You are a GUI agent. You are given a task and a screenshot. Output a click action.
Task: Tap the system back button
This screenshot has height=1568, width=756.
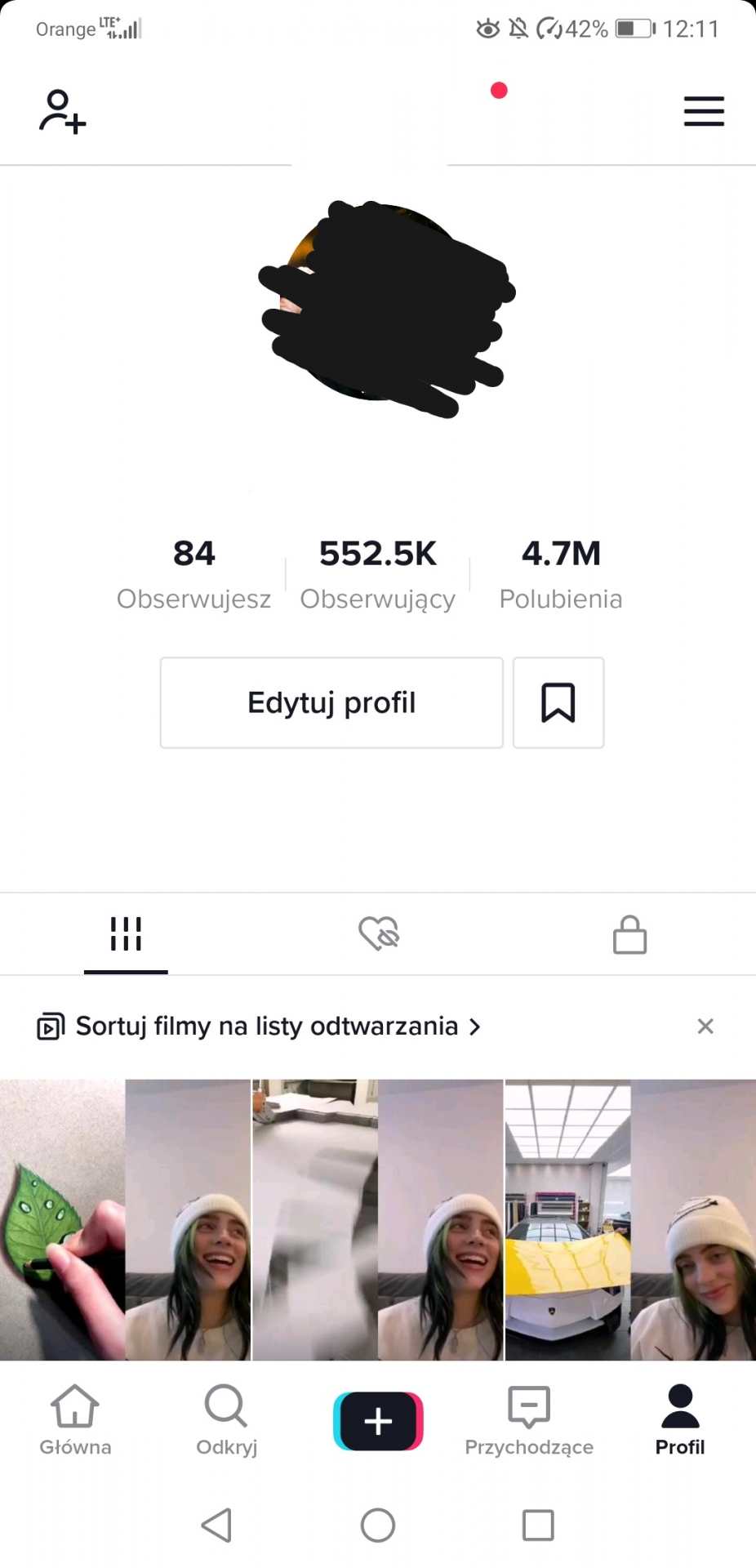217,1525
